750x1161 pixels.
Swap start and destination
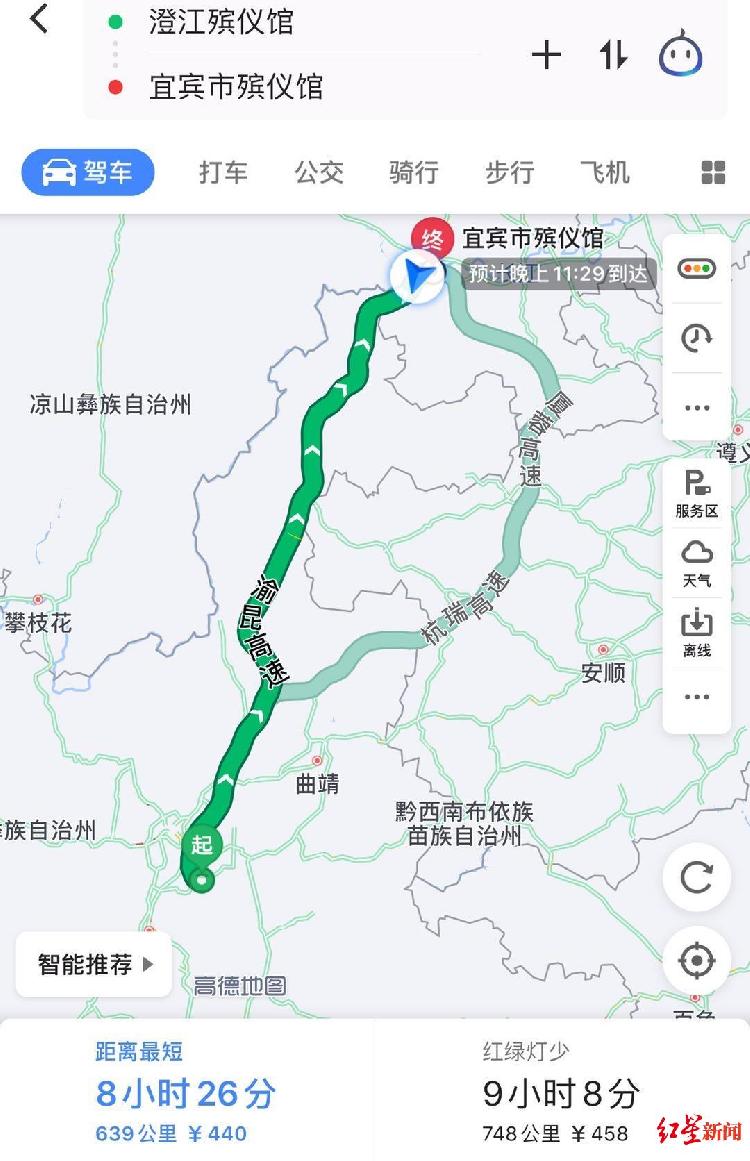613,56
